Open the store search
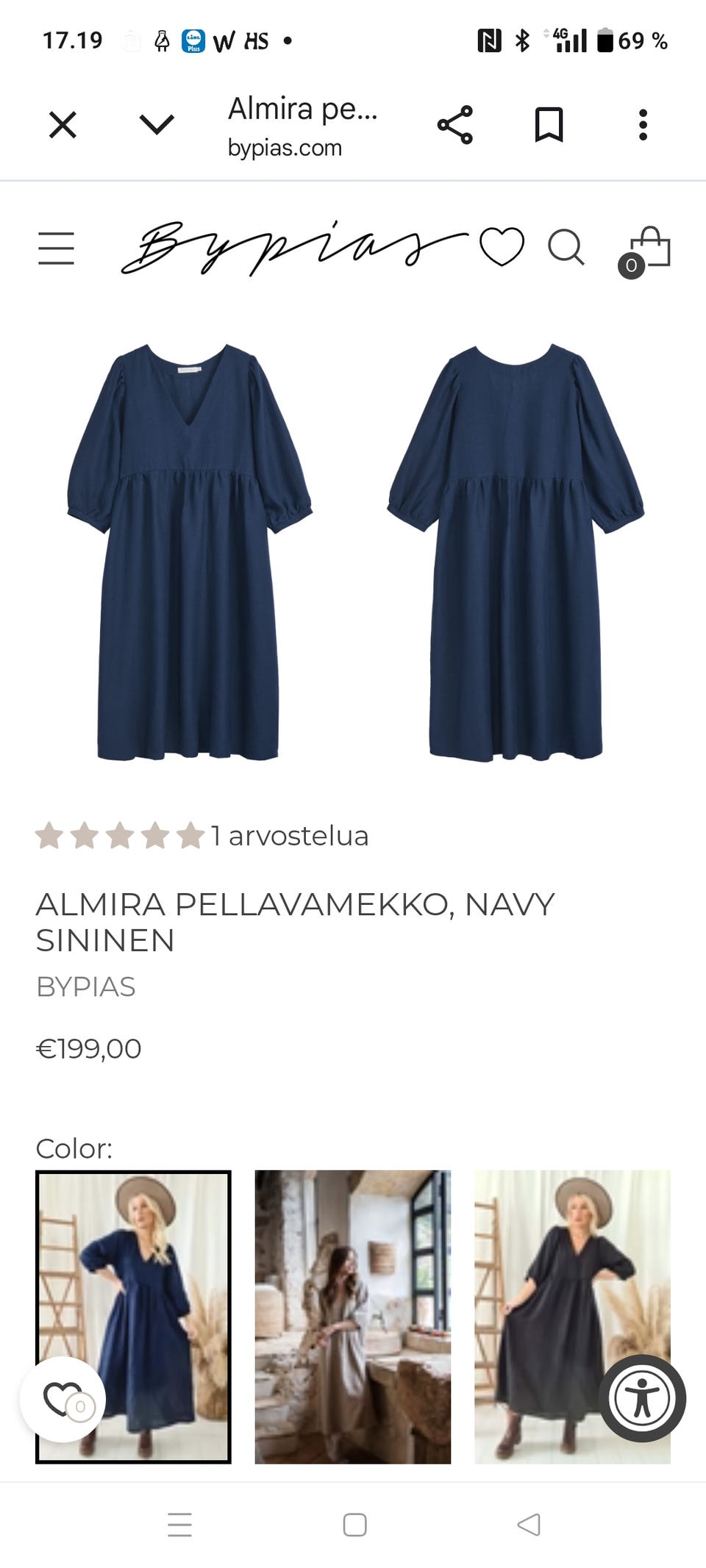This screenshot has height=1568, width=706. point(566,247)
